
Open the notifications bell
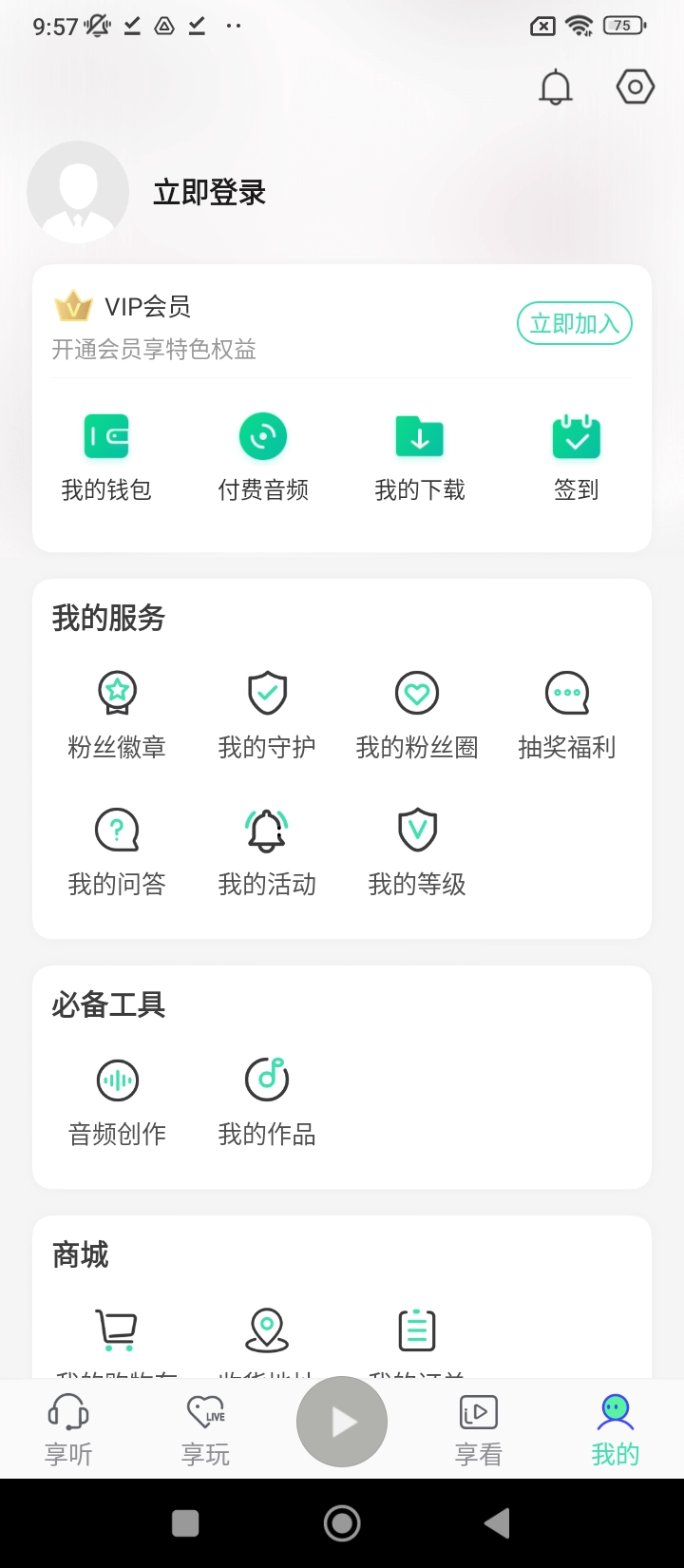click(556, 88)
